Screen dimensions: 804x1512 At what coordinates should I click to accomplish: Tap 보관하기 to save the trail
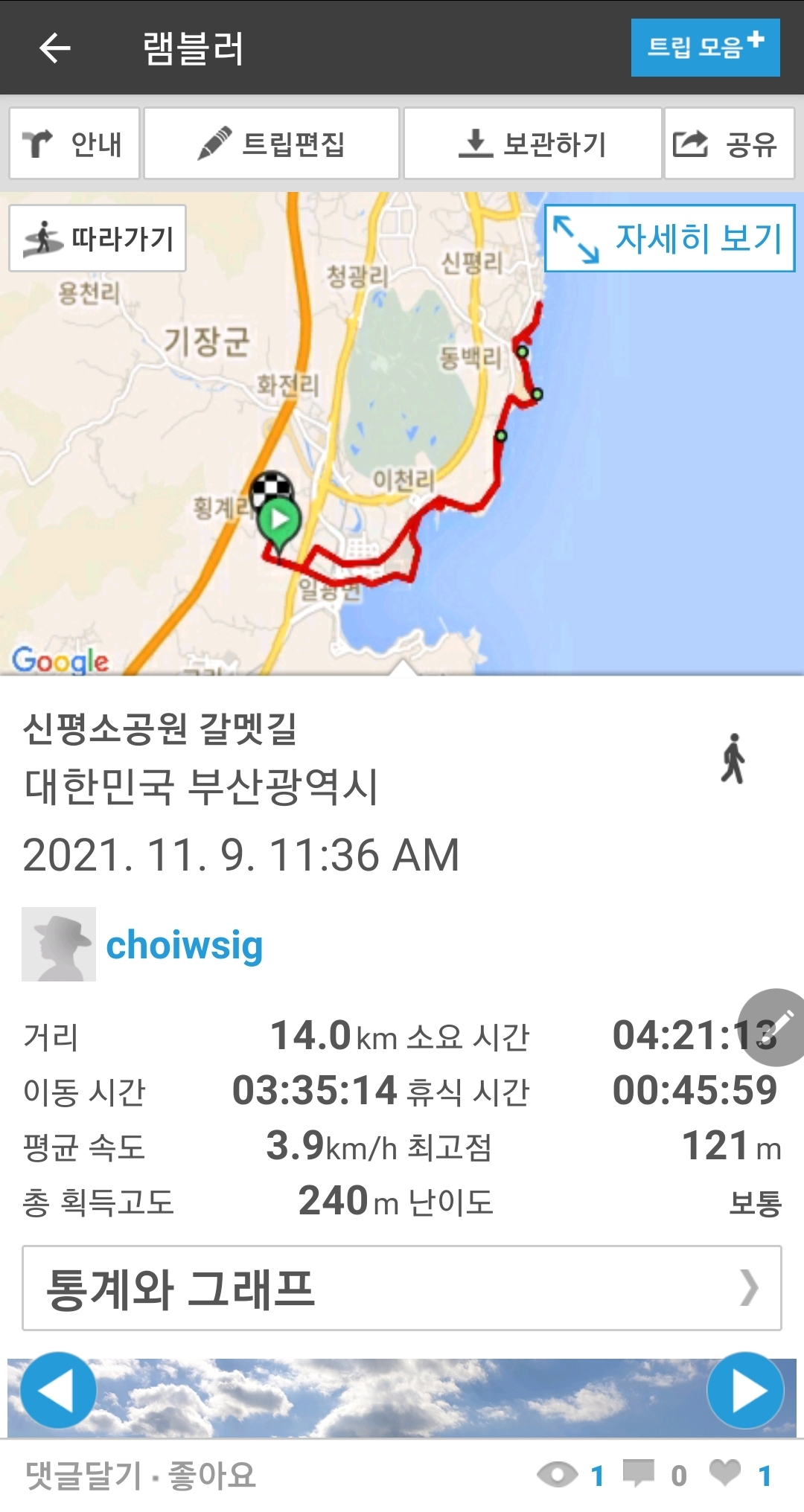tap(532, 143)
